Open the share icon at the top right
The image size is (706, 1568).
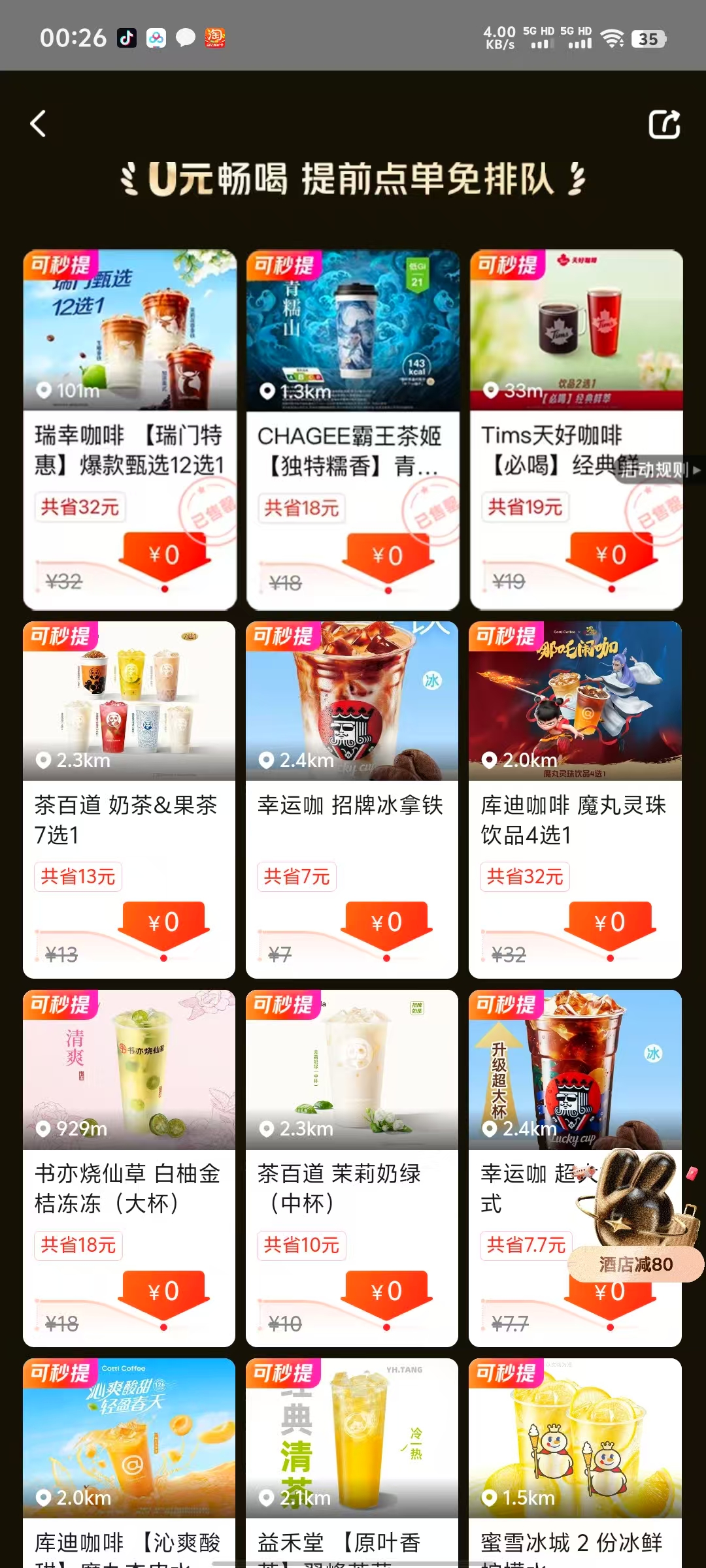664,123
